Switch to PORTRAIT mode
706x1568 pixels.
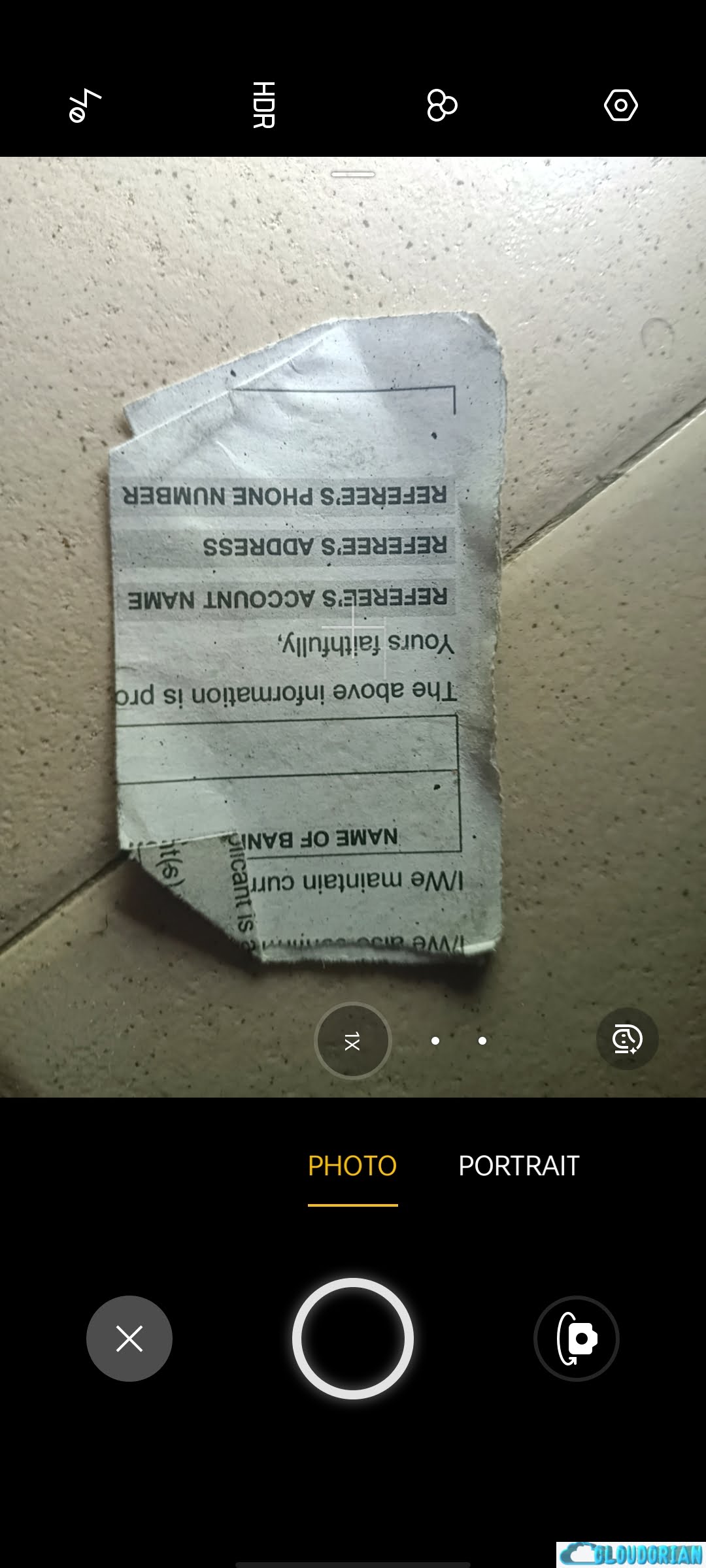(x=519, y=1166)
